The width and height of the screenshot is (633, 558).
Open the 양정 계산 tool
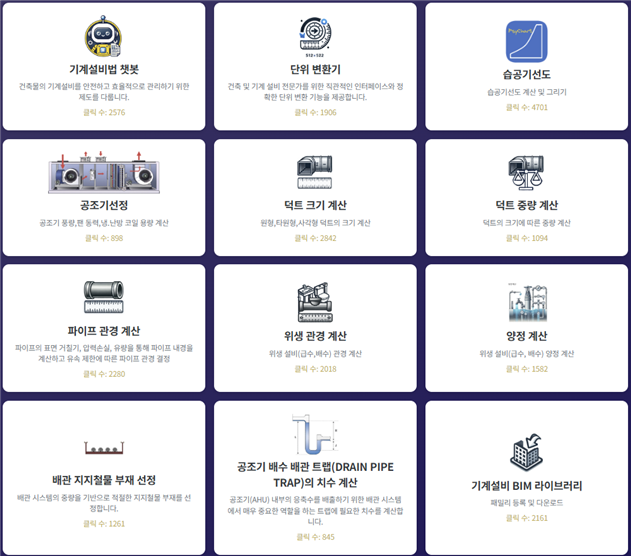coord(526,336)
